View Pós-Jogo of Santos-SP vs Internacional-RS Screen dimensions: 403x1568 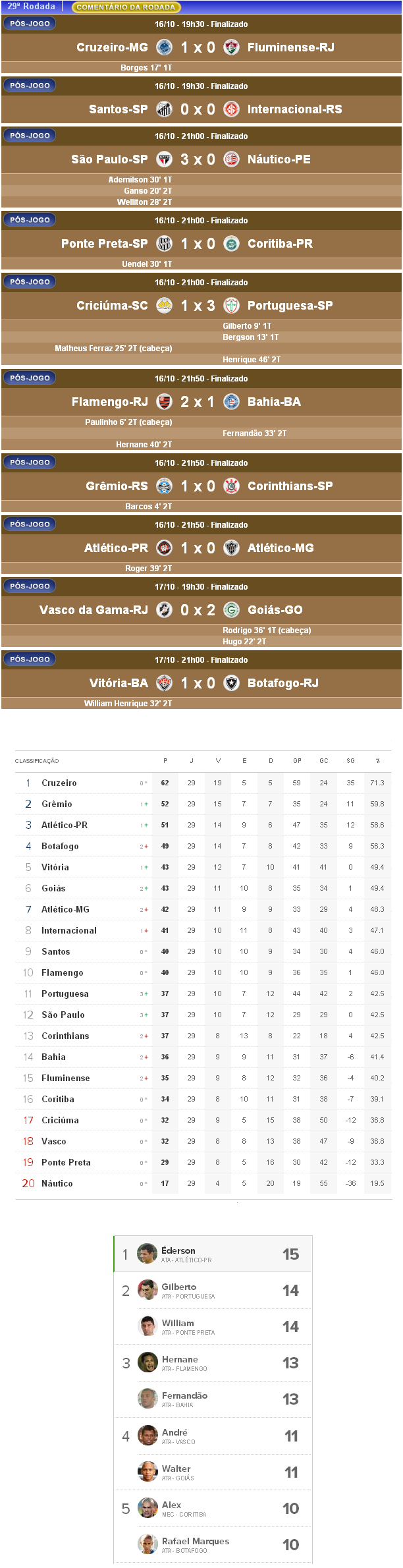point(30,86)
